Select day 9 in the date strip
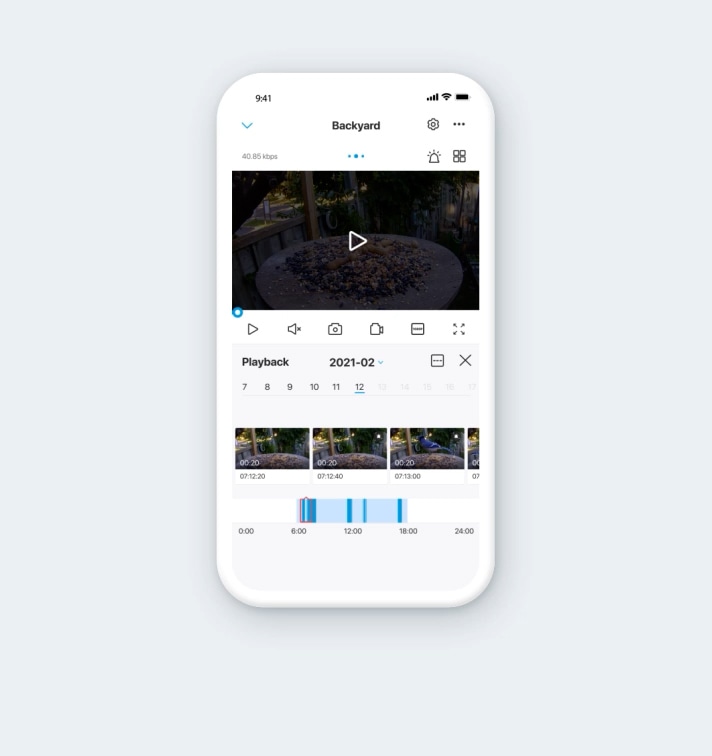This screenshot has height=756, width=712. click(x=290, y=387)
